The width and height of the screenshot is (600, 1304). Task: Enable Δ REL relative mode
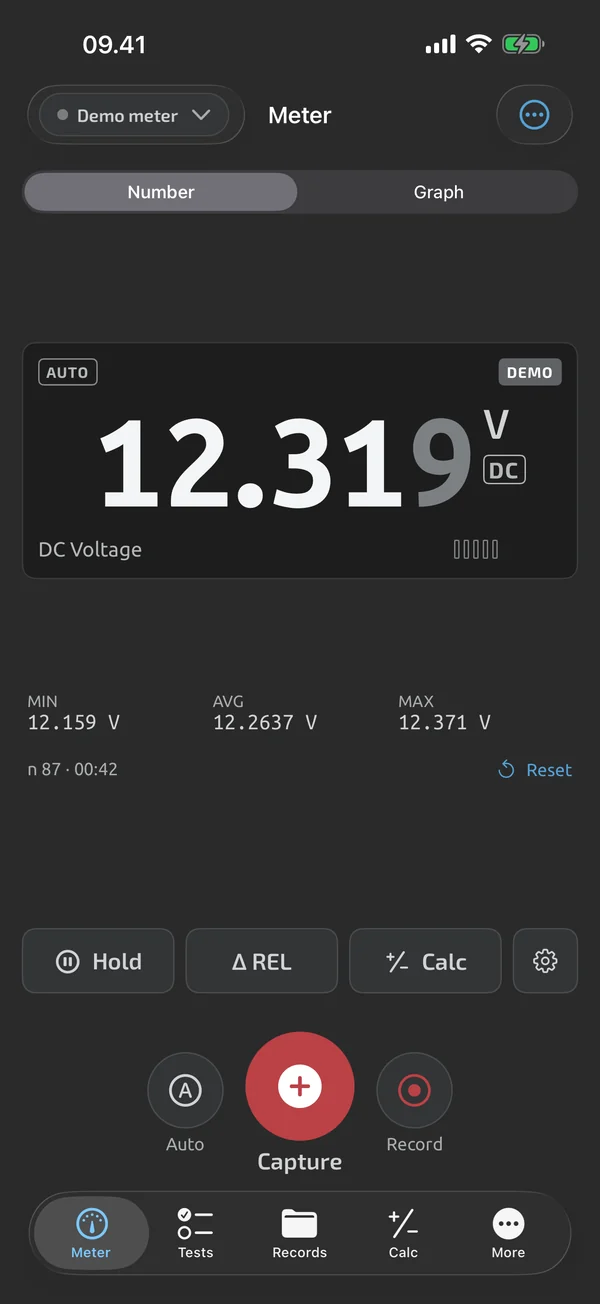[262, 961]
